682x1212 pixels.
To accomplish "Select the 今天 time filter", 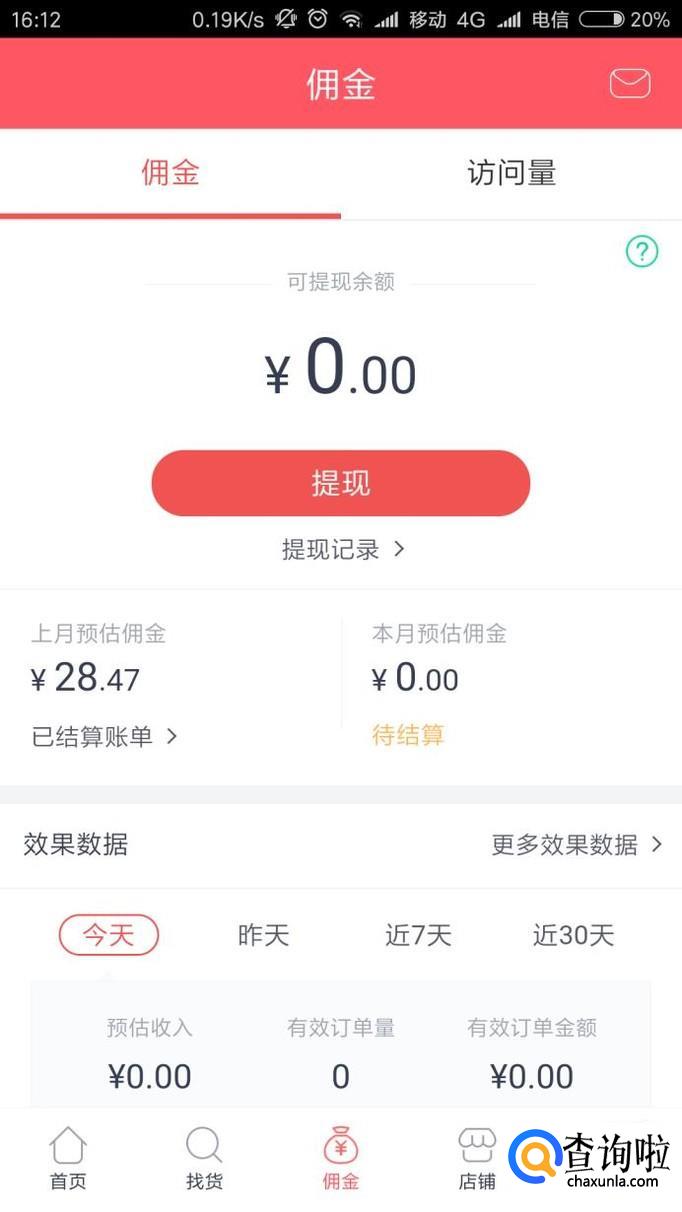I will click(x=108, y=935).
